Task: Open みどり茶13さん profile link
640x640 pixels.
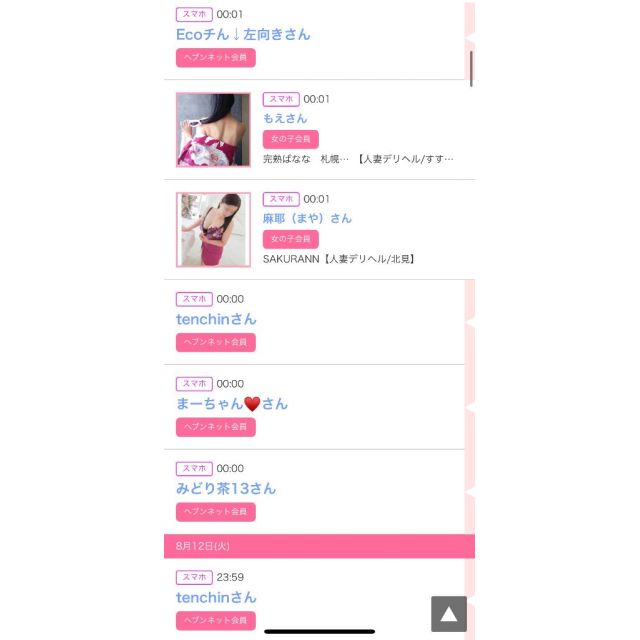Action: point(226,489)
